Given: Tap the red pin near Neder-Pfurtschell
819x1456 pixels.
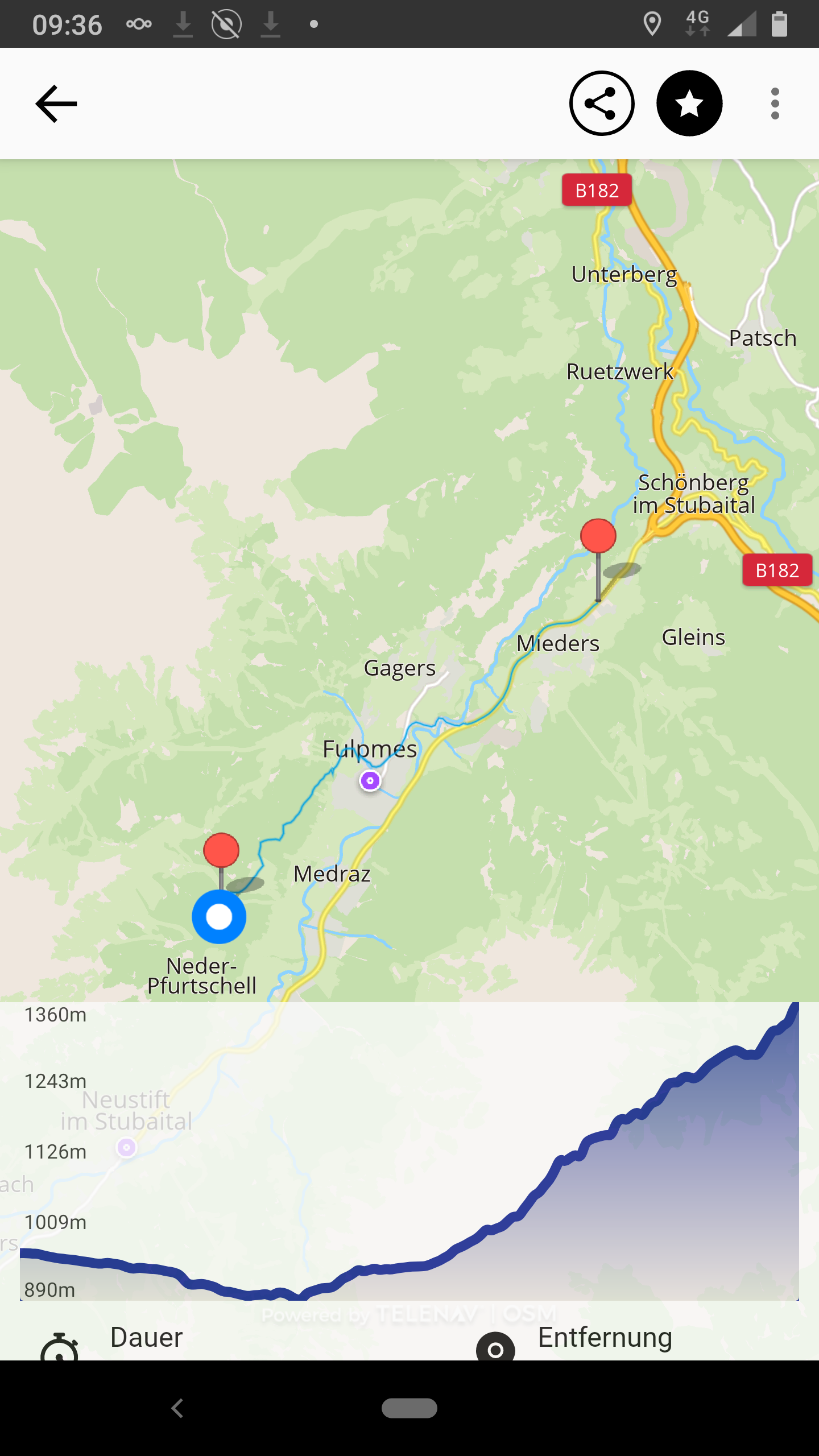Looking at the screenshot, I should pyautogui.click(x=221, y=850).
